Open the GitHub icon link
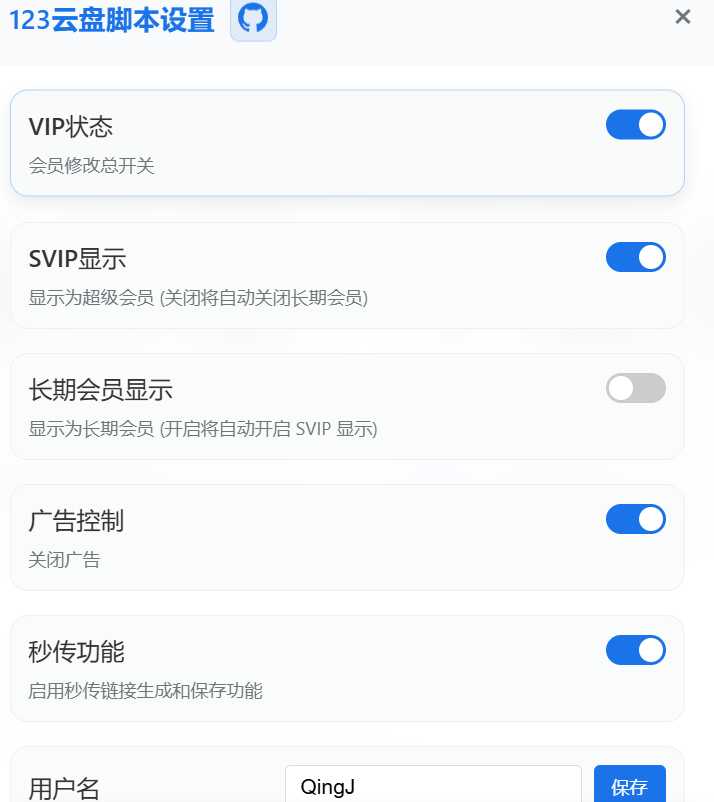The image size is (714, 802). 253,20
